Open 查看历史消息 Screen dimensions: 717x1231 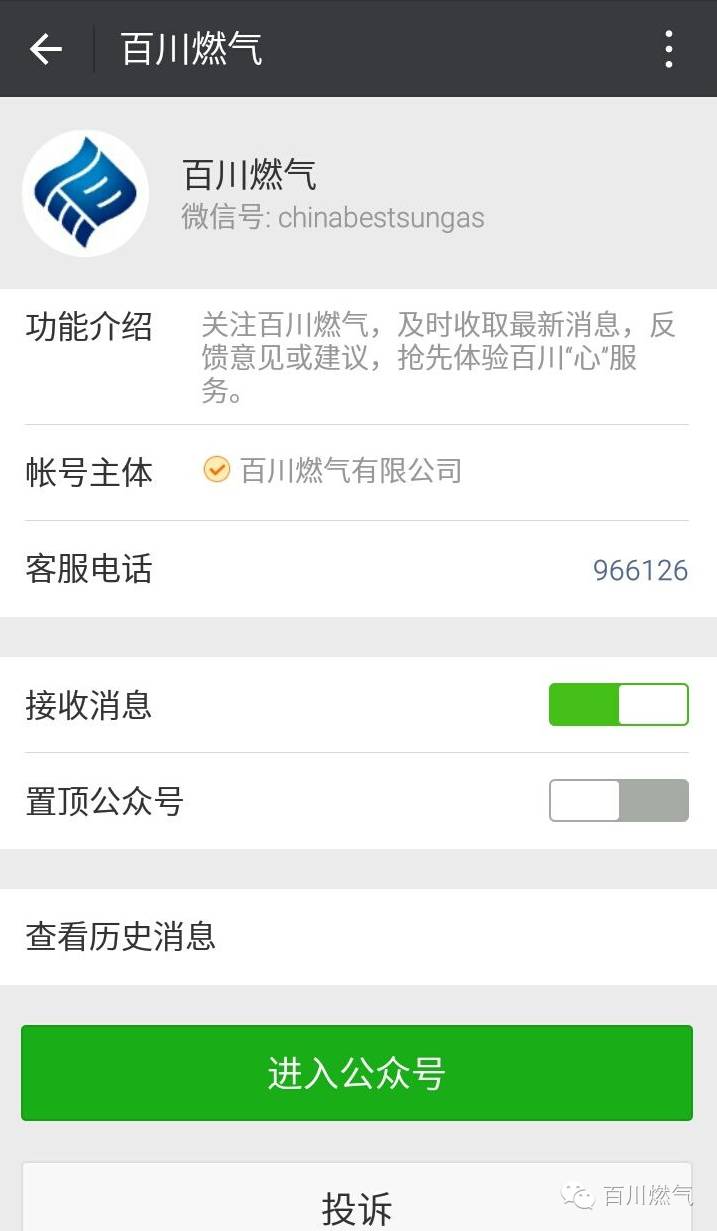(357, 937)
